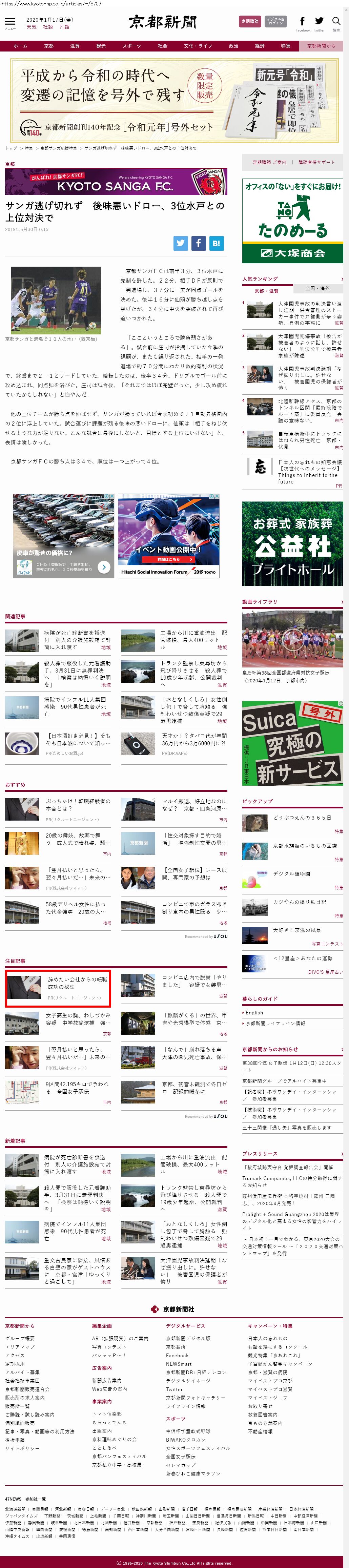
Task: Share the article on Twitter
Action: pyautogui.click(x=180, y=243)
